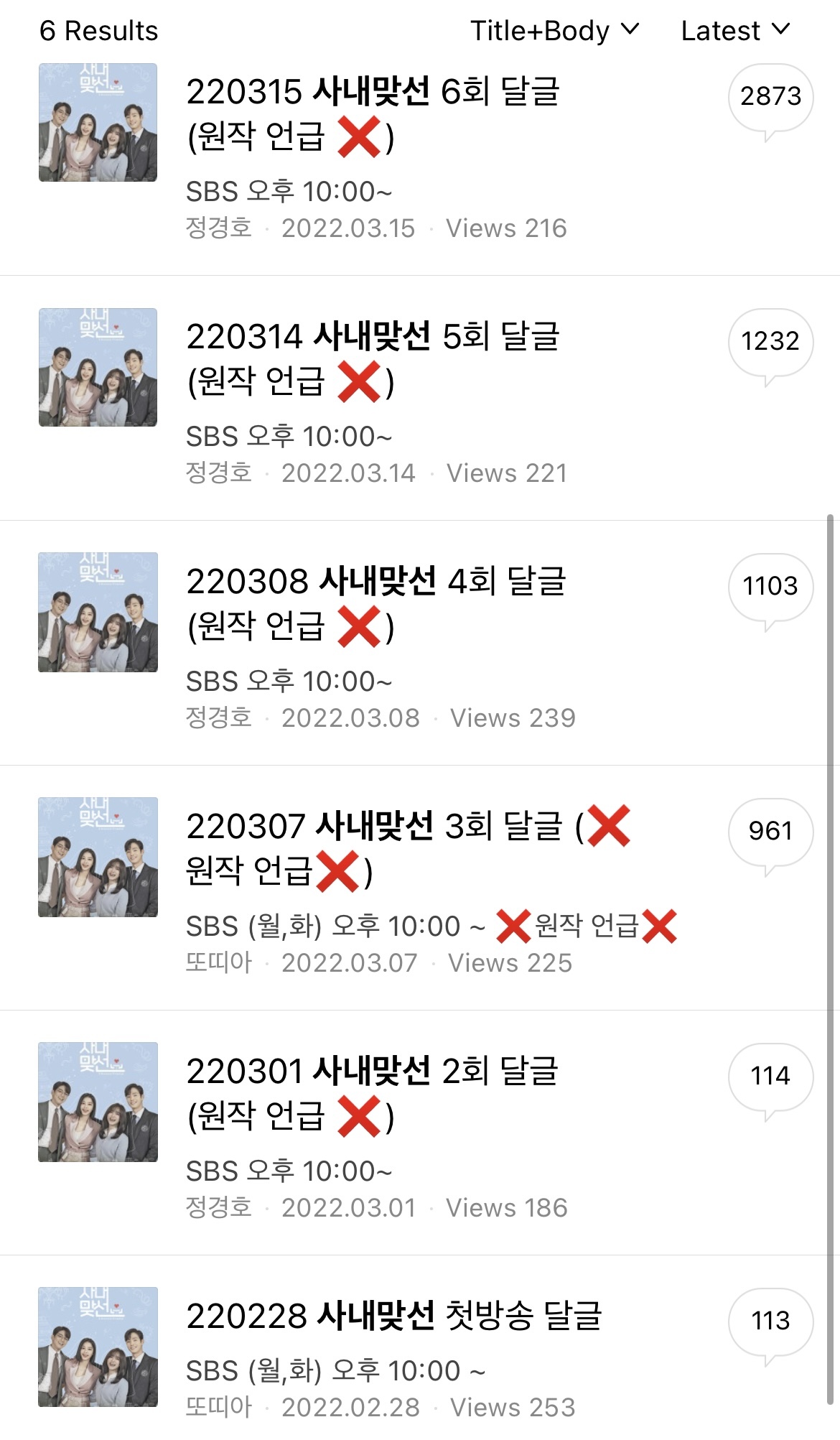
Task: Open the 220308 사내맞선 4회 달글 post
Action: pos(375,603)
